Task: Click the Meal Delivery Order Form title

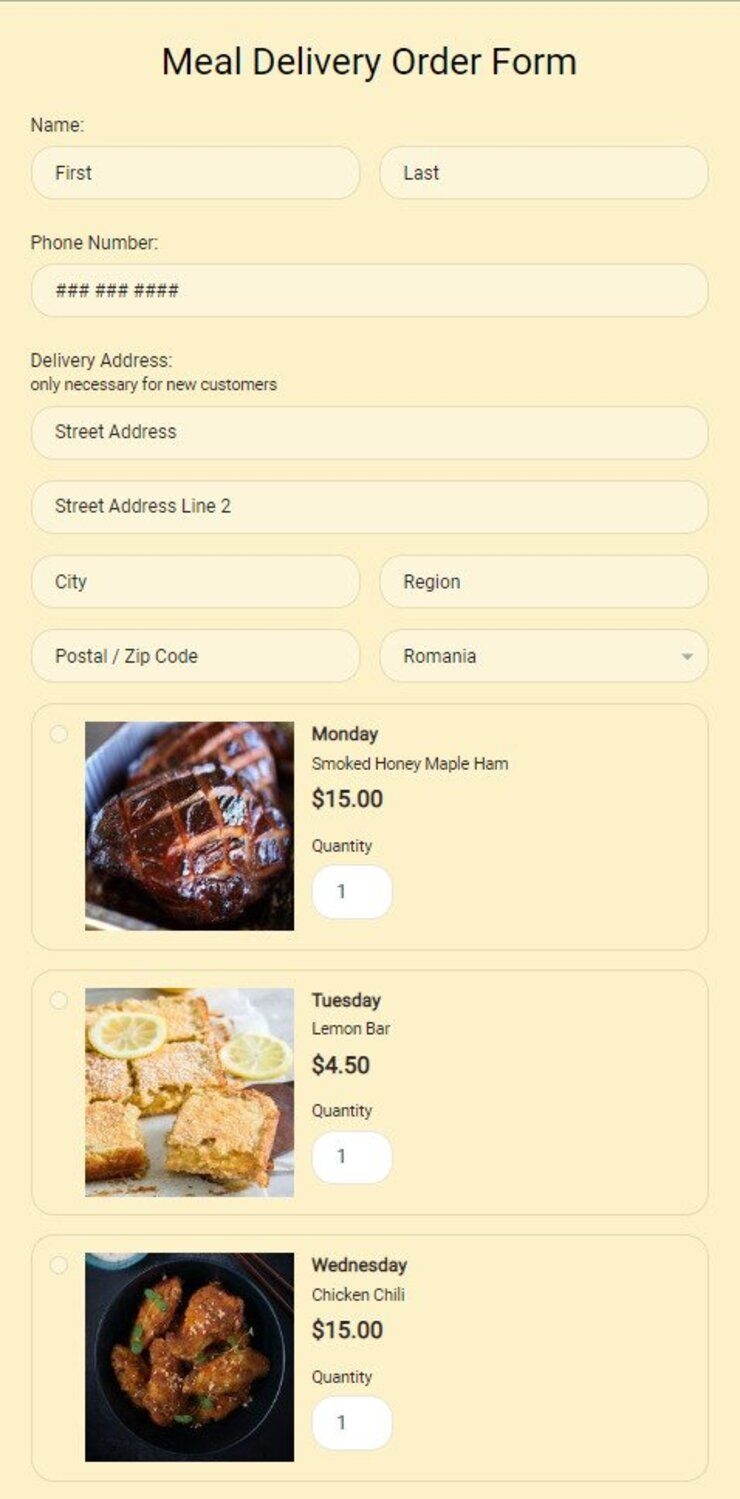Action: point(370,61)
